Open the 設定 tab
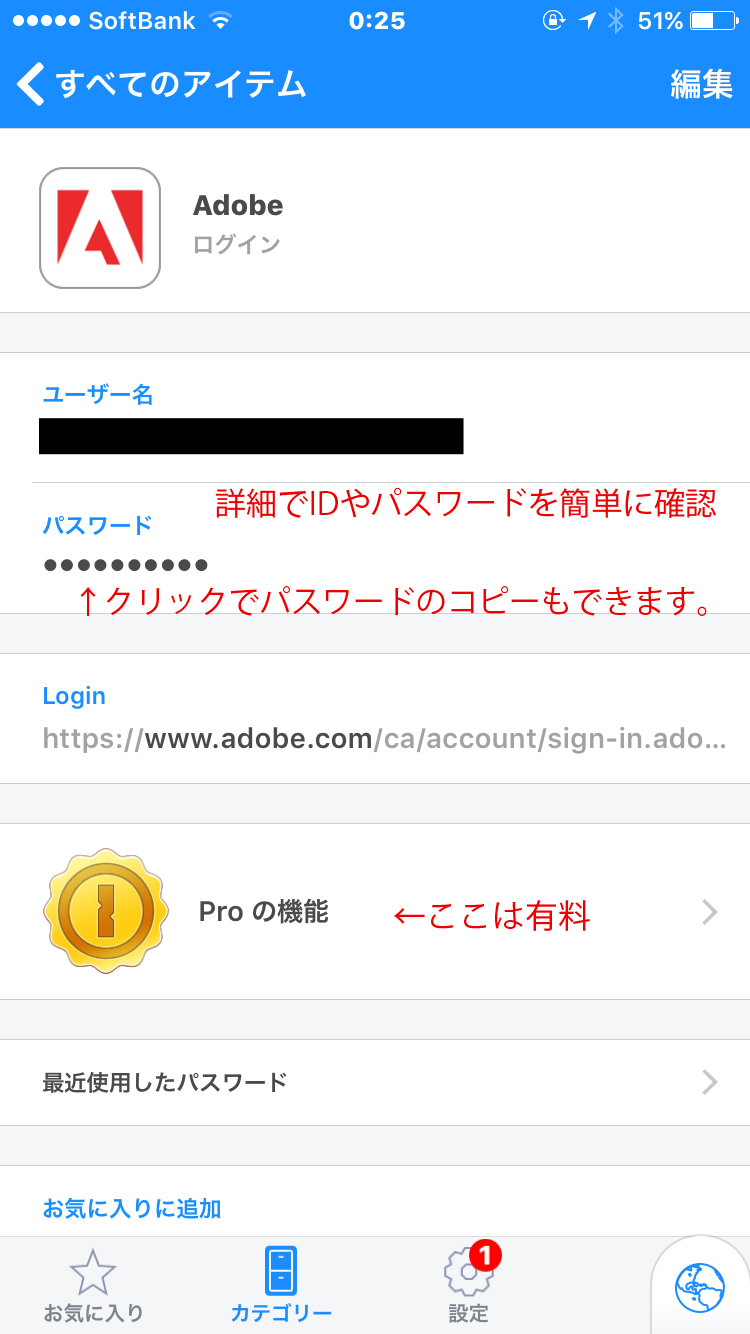Screen dimensions: 750x1334 (469, 1284)
